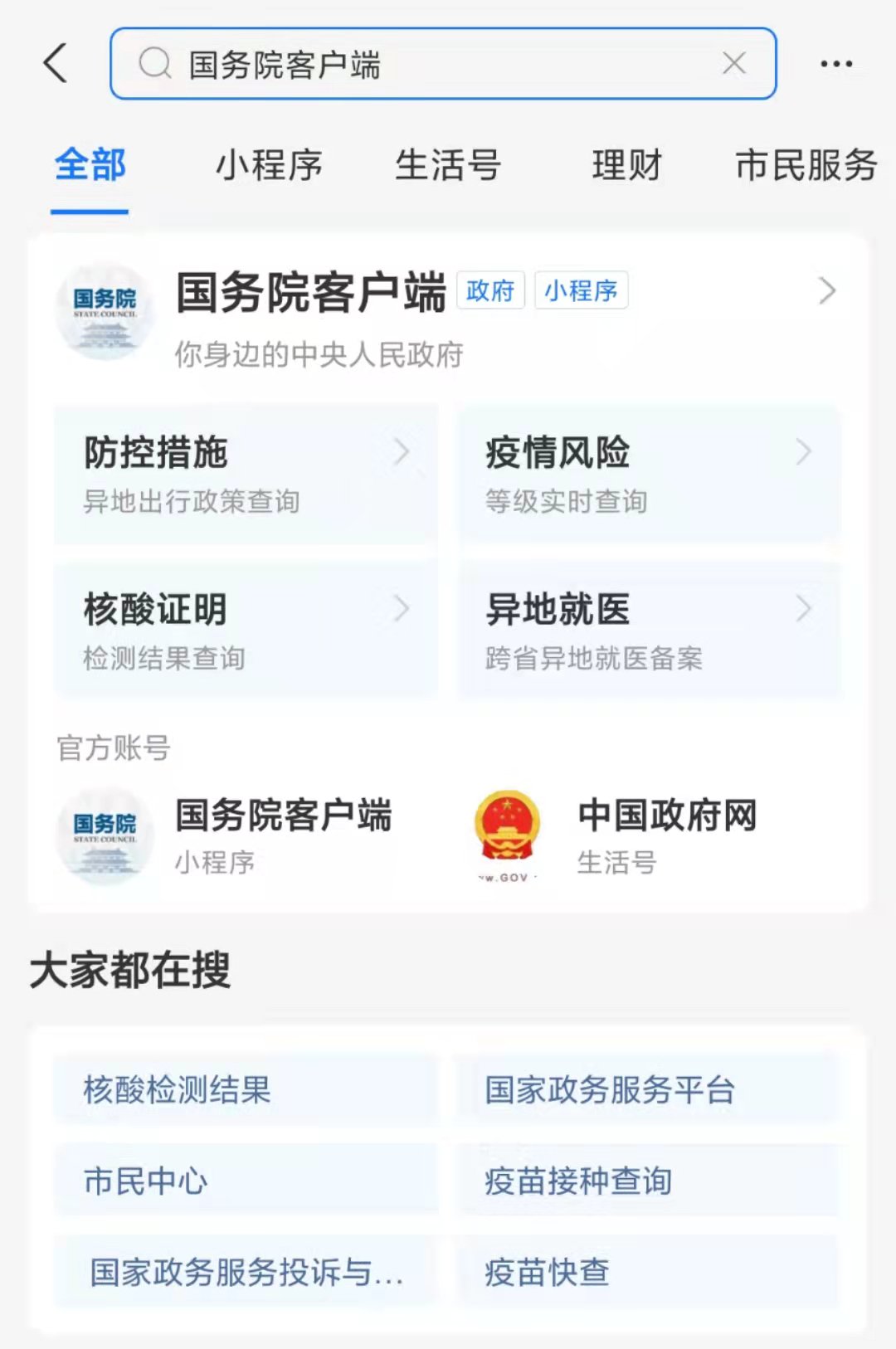896x1349 pixels.
Task: Open 疫情风险 level query card
Action: coord(649,475)
